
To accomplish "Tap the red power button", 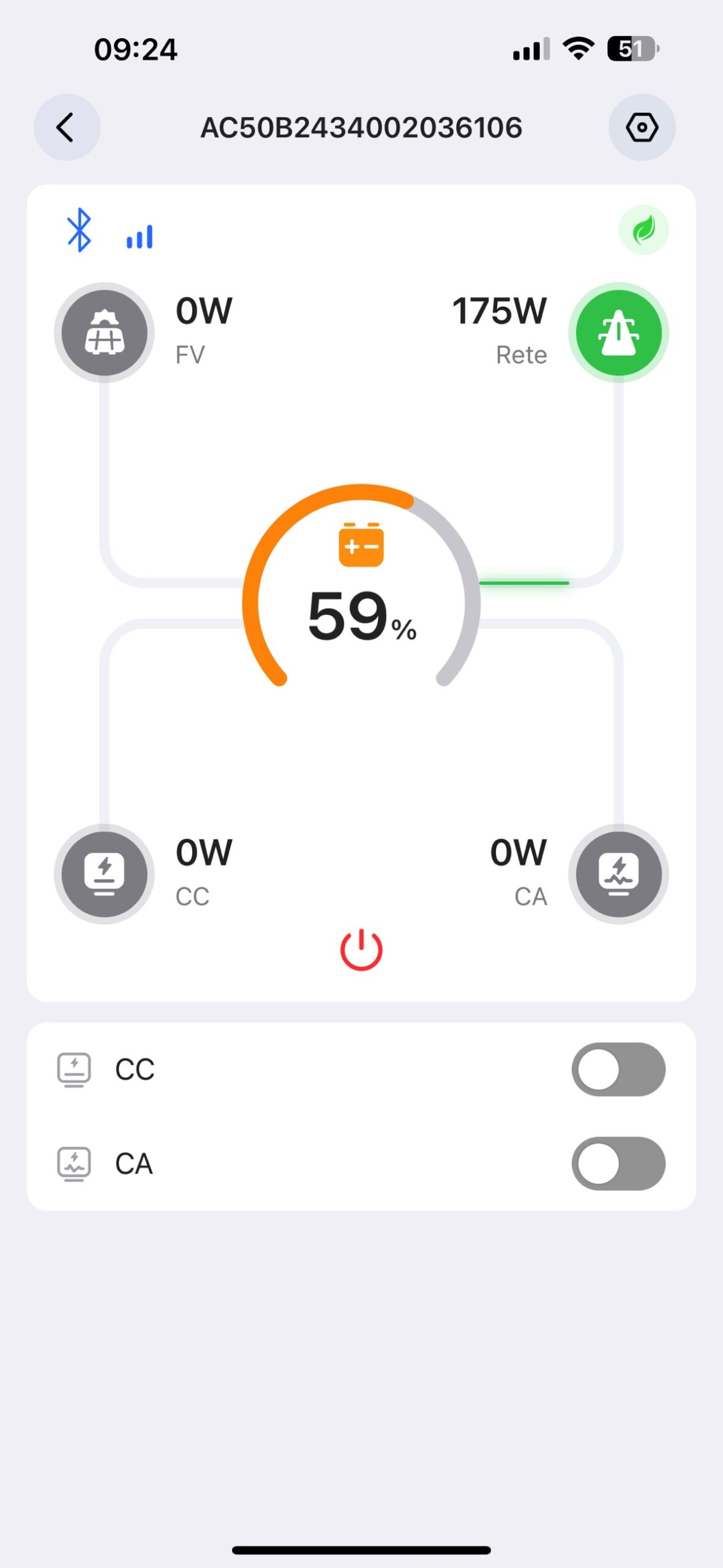I will 361,950.
